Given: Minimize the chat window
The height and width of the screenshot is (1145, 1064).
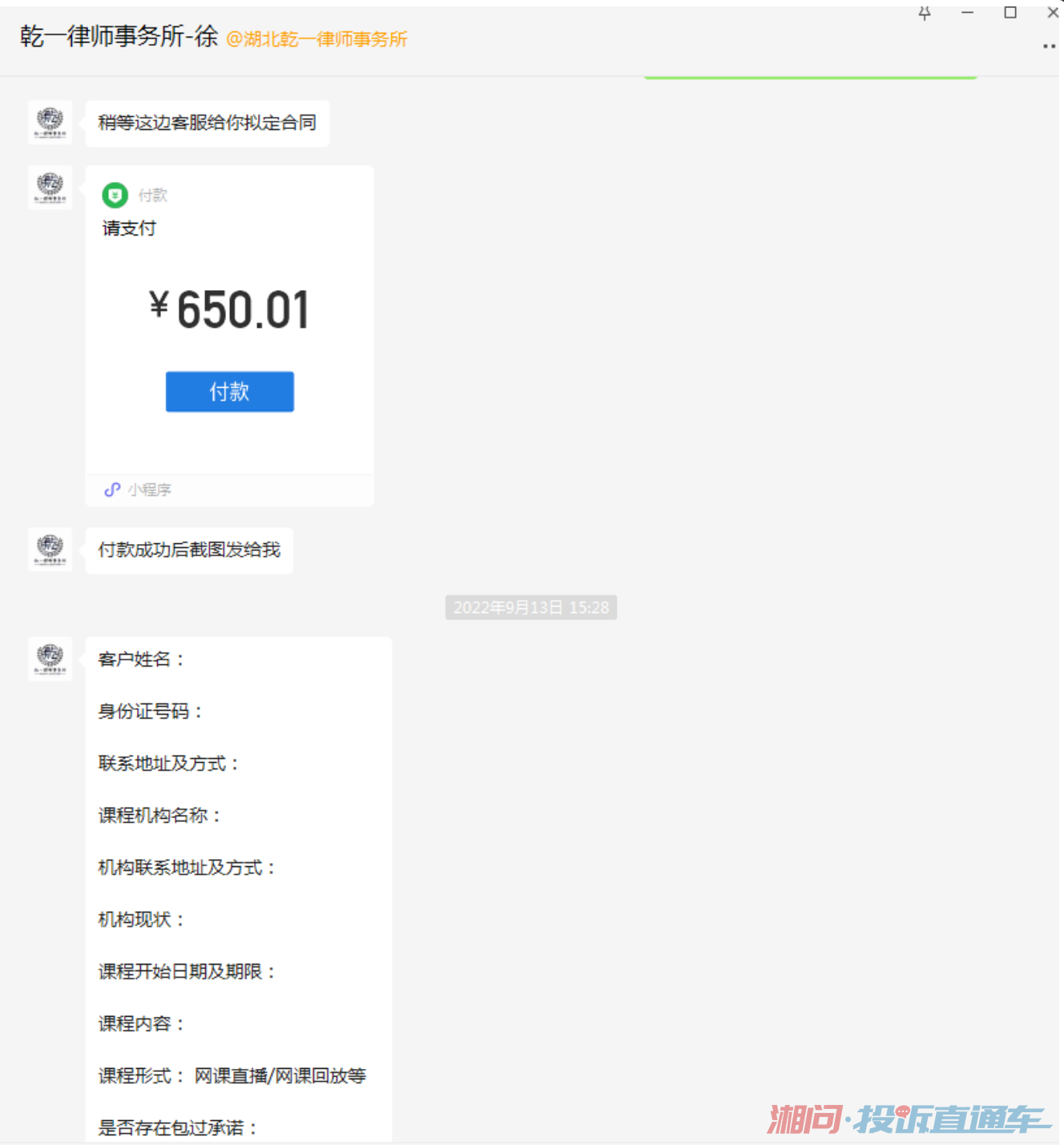Looking at the screenshot, I should (968, 13).
